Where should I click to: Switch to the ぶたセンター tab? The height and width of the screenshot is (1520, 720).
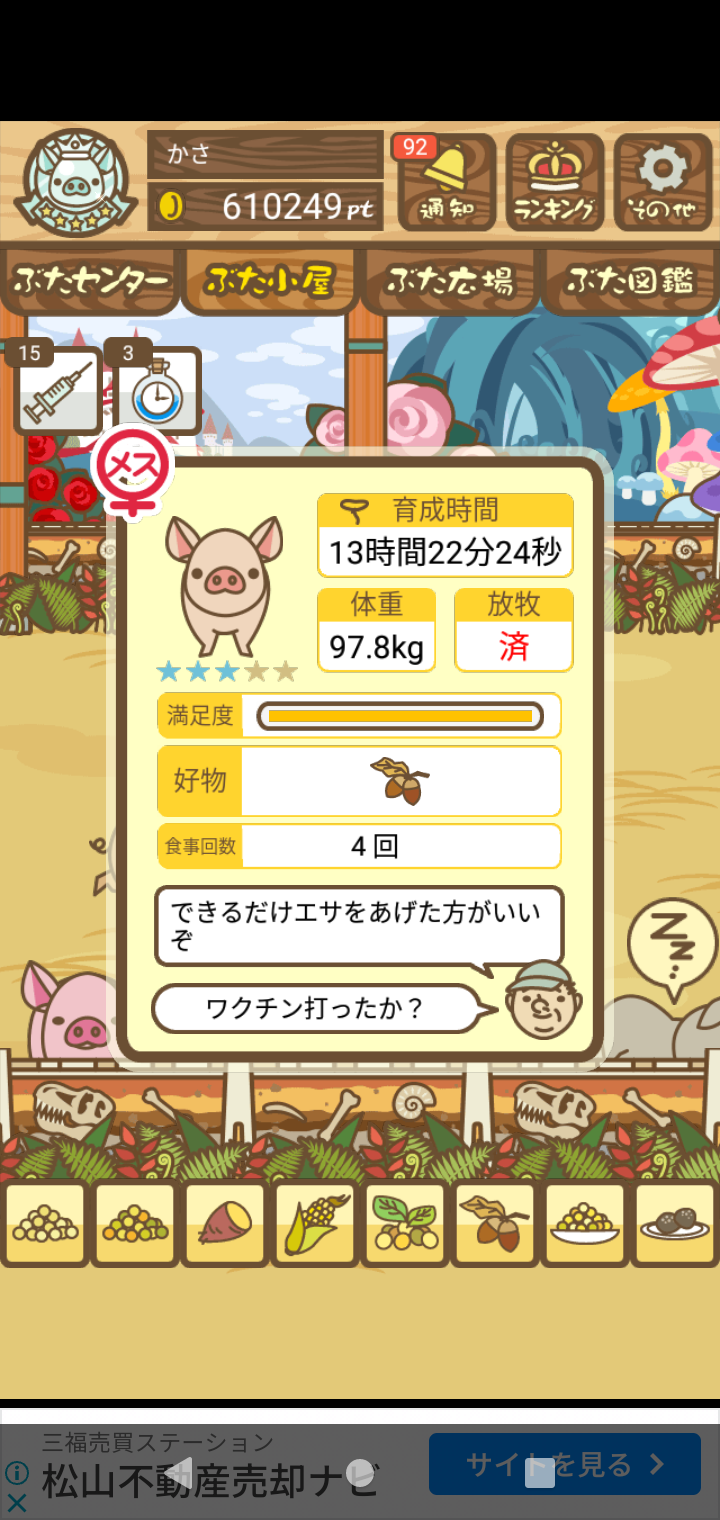[x=91, y=281]
